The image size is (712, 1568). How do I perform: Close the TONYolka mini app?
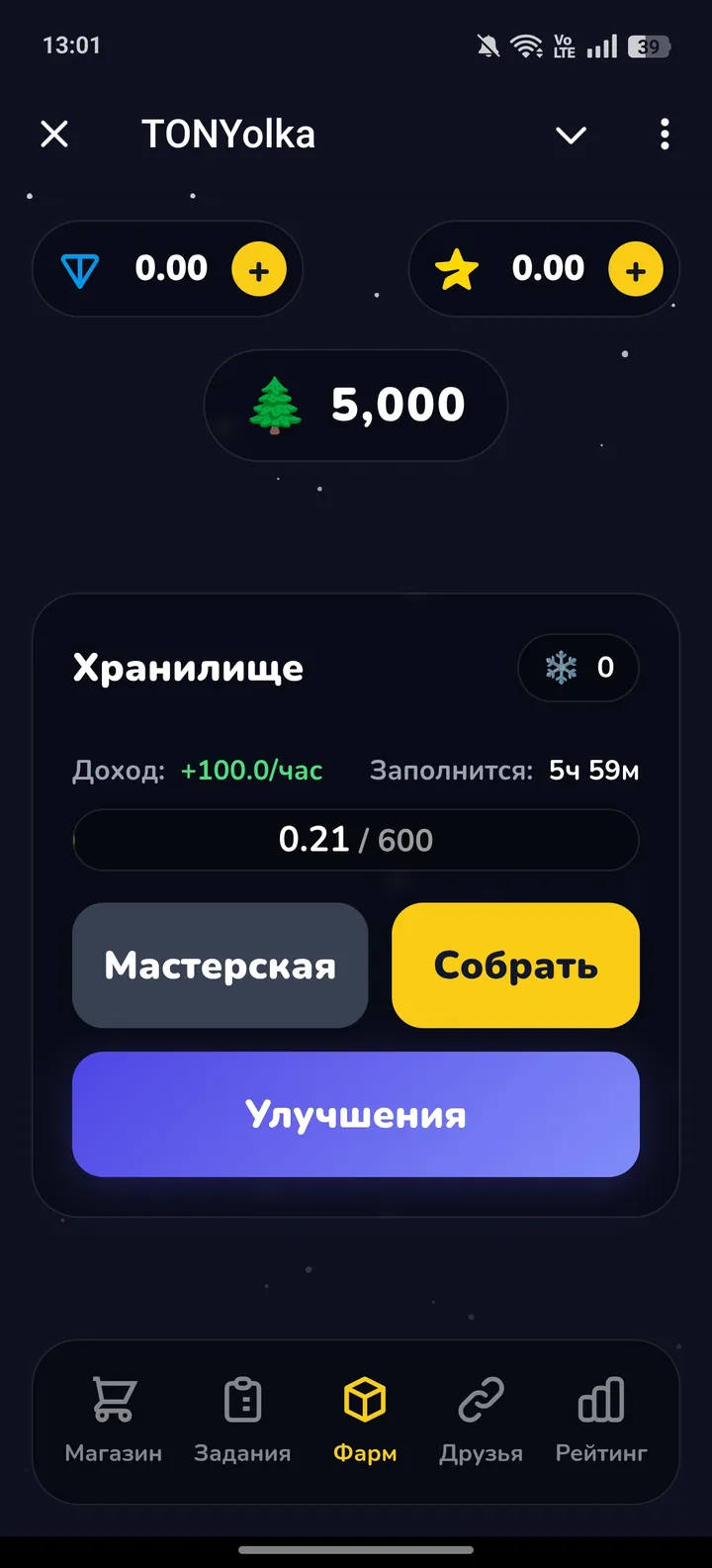click(54, 135)
